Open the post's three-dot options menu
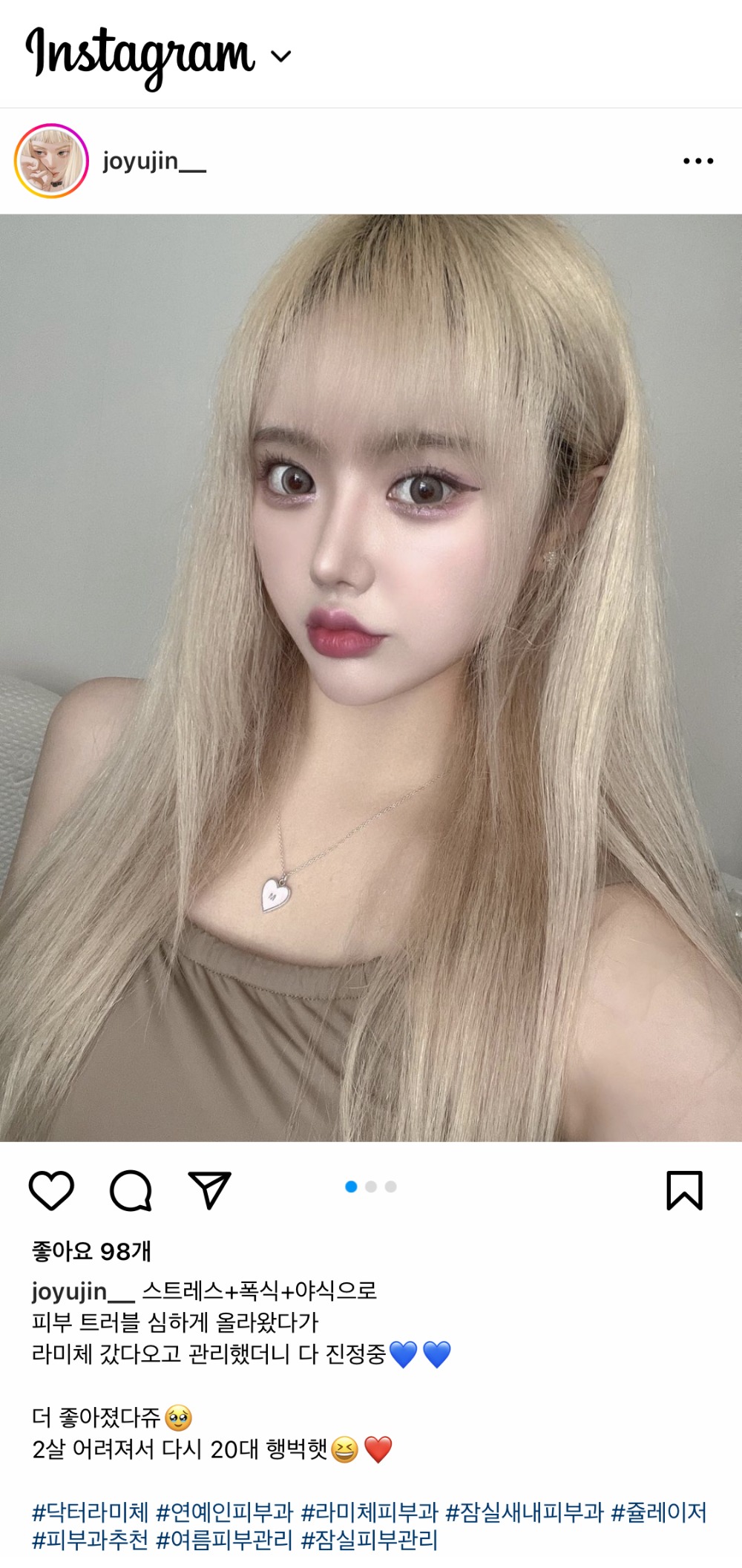This screenshot has height=1568, width=742. click(697, 161)
